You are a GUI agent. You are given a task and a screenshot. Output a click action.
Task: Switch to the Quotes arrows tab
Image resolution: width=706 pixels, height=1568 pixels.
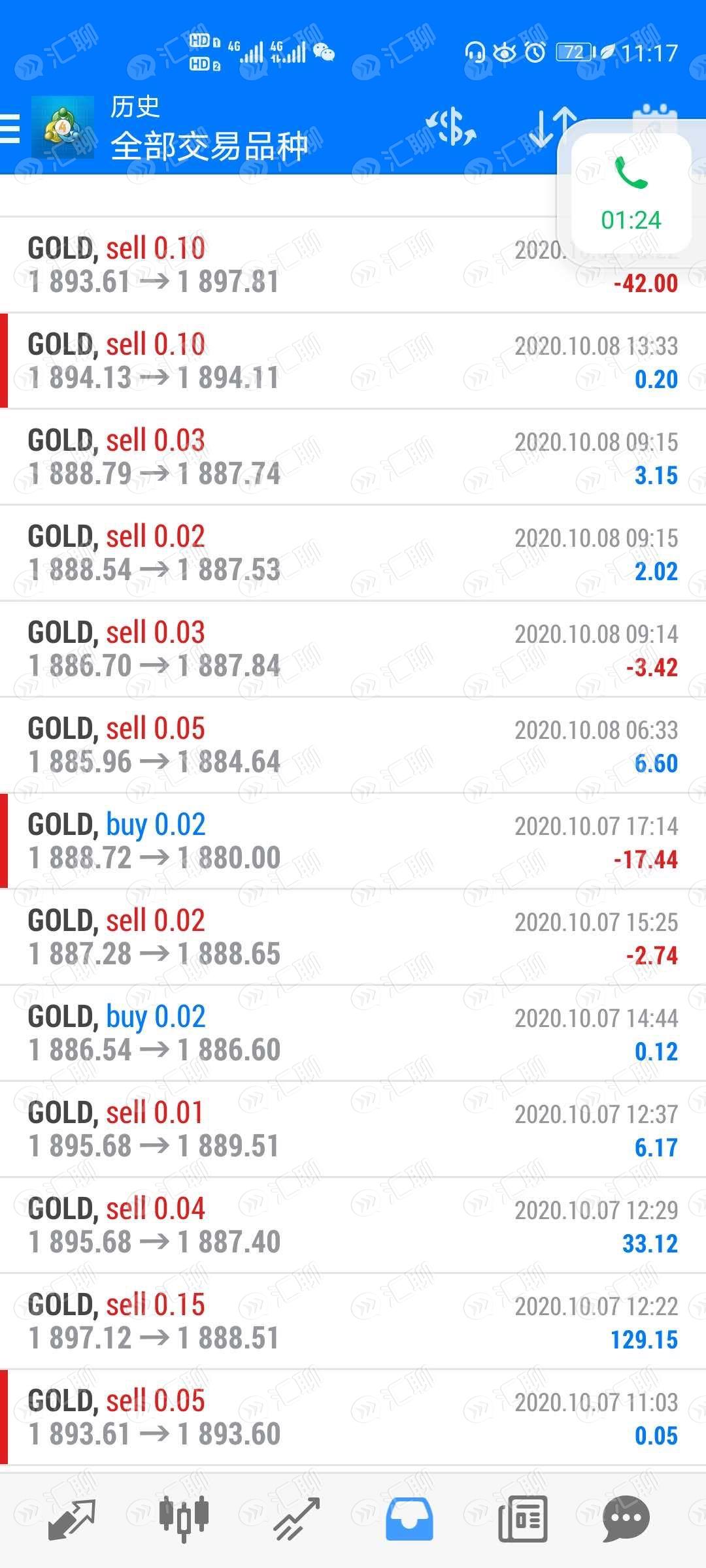click(72, 1519)
